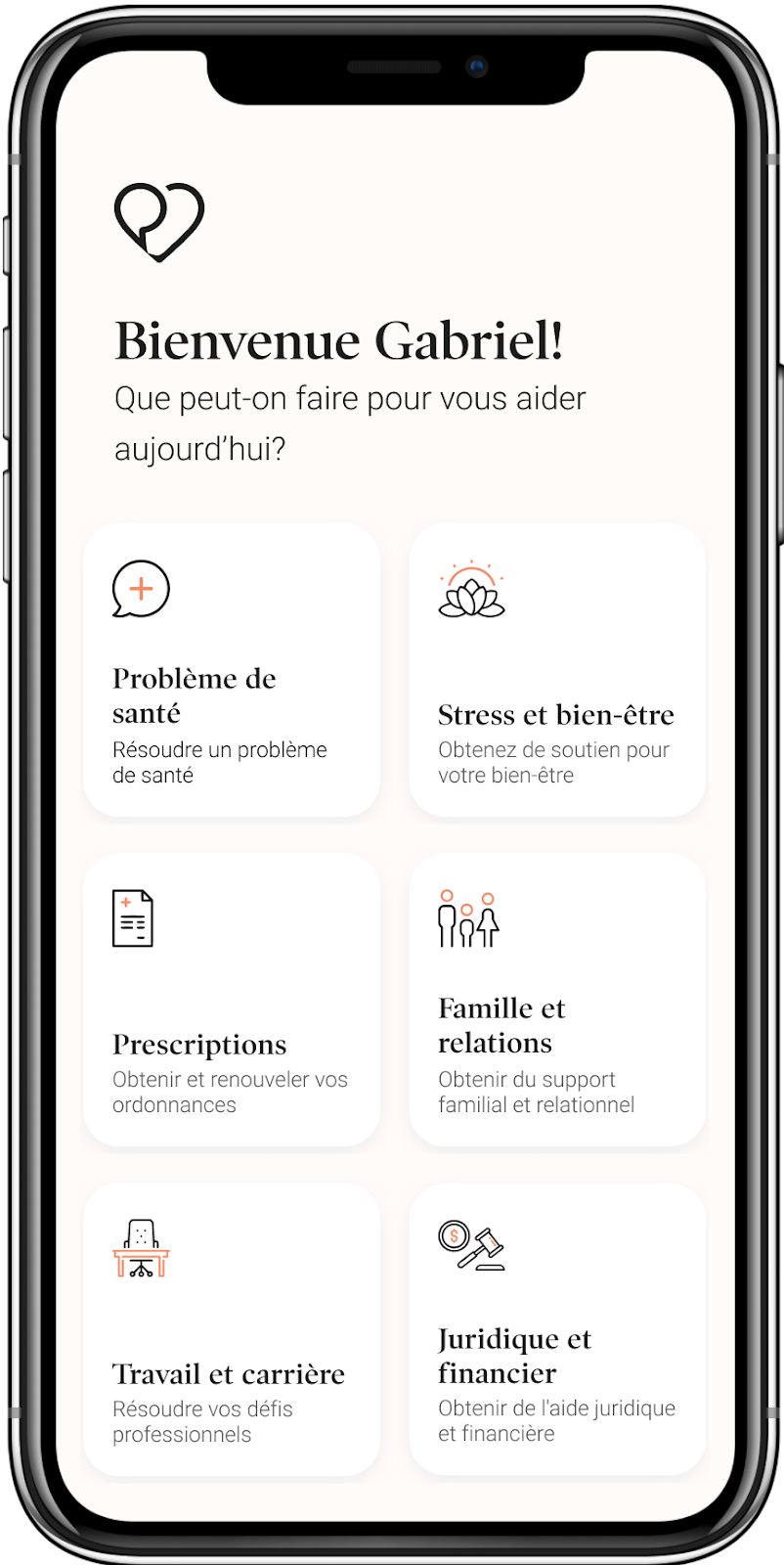Open Prescriptions to renew ordonnances
This screenshot has width=784, height=1565.
point(232,1000)
